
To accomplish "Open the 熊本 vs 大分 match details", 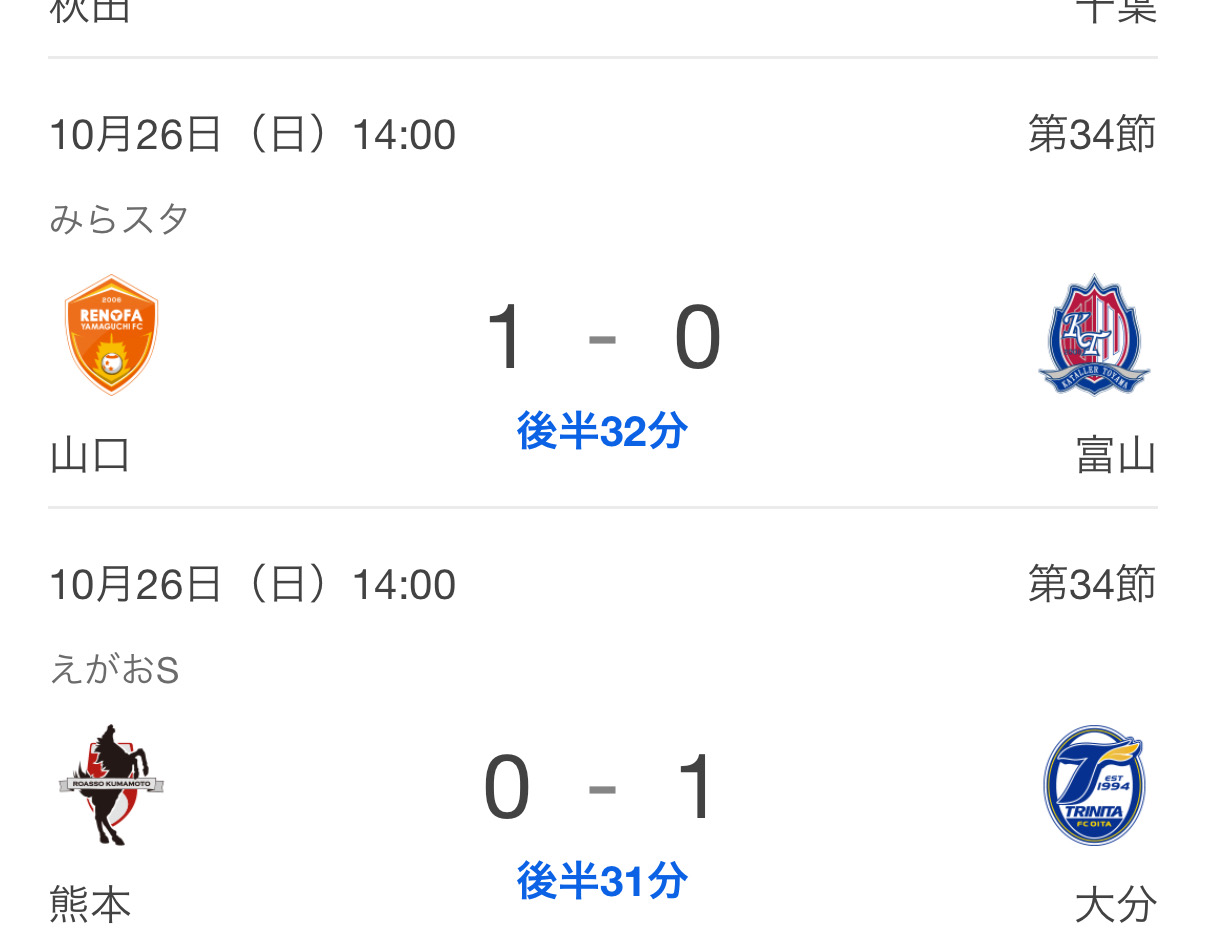I will tap(602, 790).
